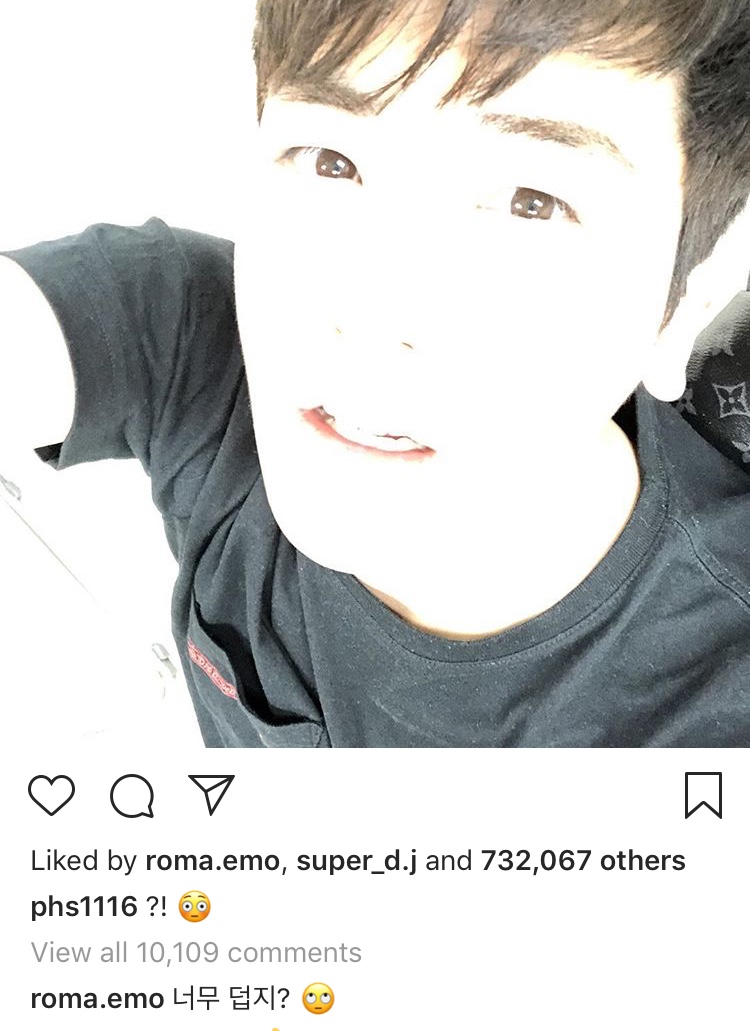Open the comment bubble icon

[132, 797]
